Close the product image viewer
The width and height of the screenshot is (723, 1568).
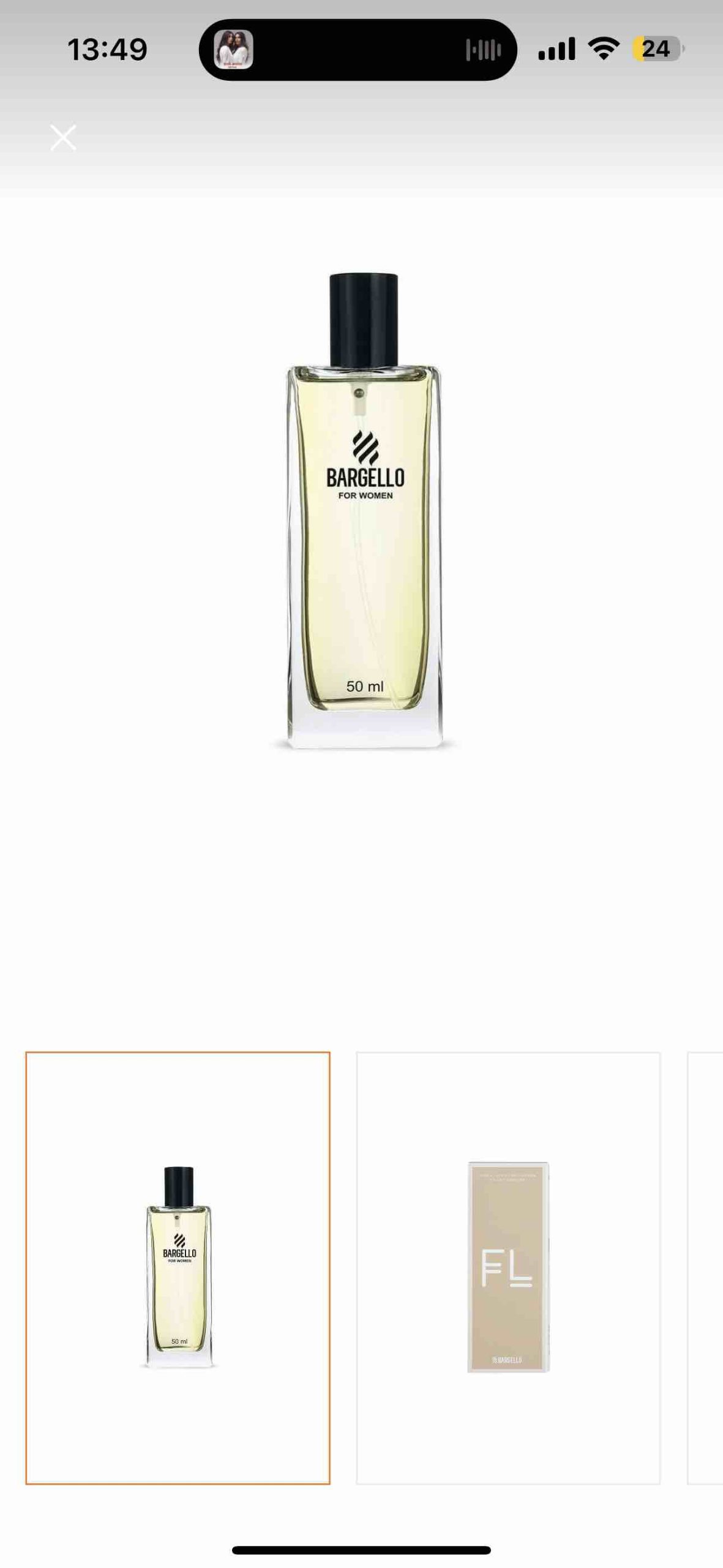coord(63,137)
